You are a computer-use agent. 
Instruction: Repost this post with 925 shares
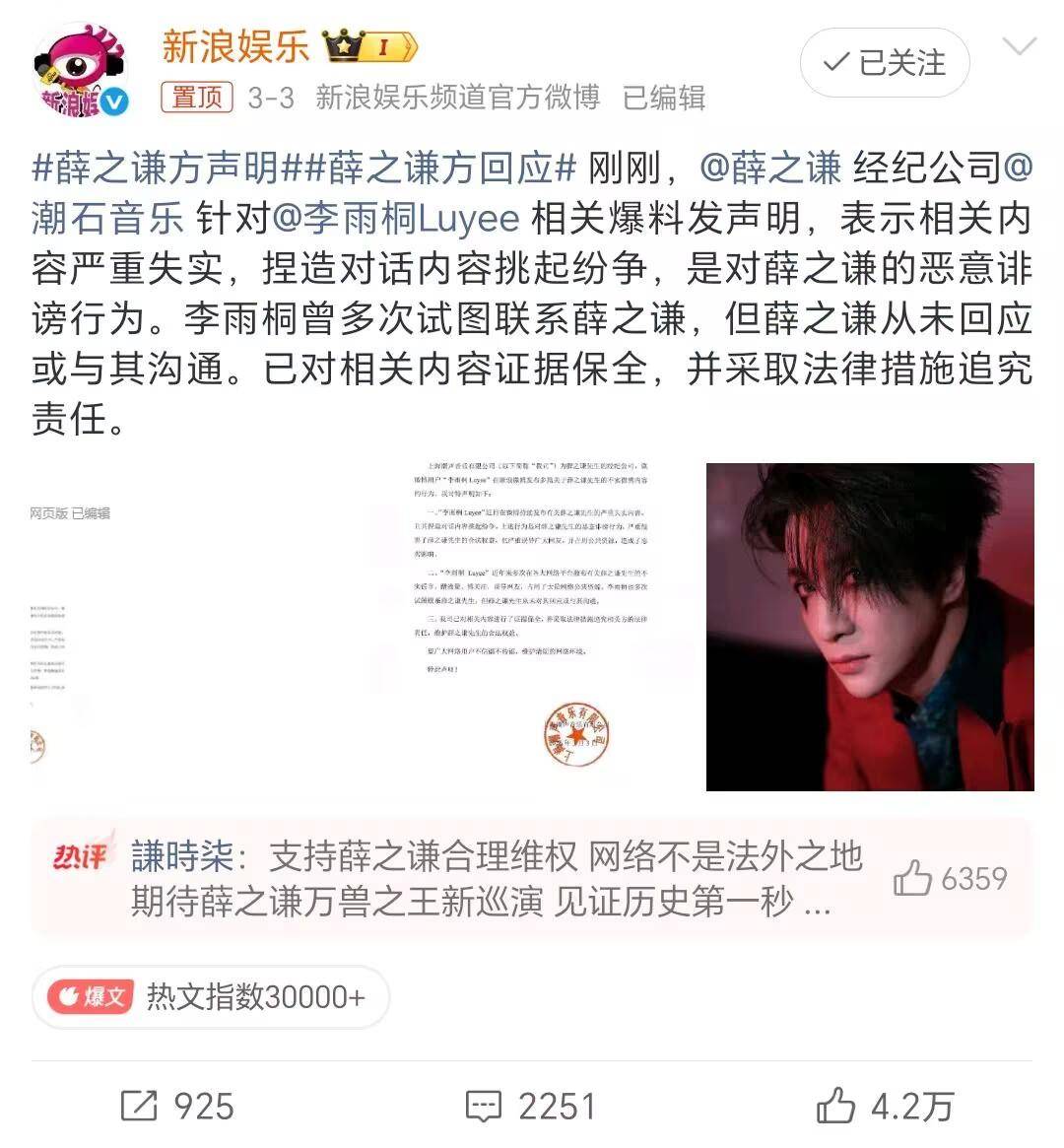177,1106
